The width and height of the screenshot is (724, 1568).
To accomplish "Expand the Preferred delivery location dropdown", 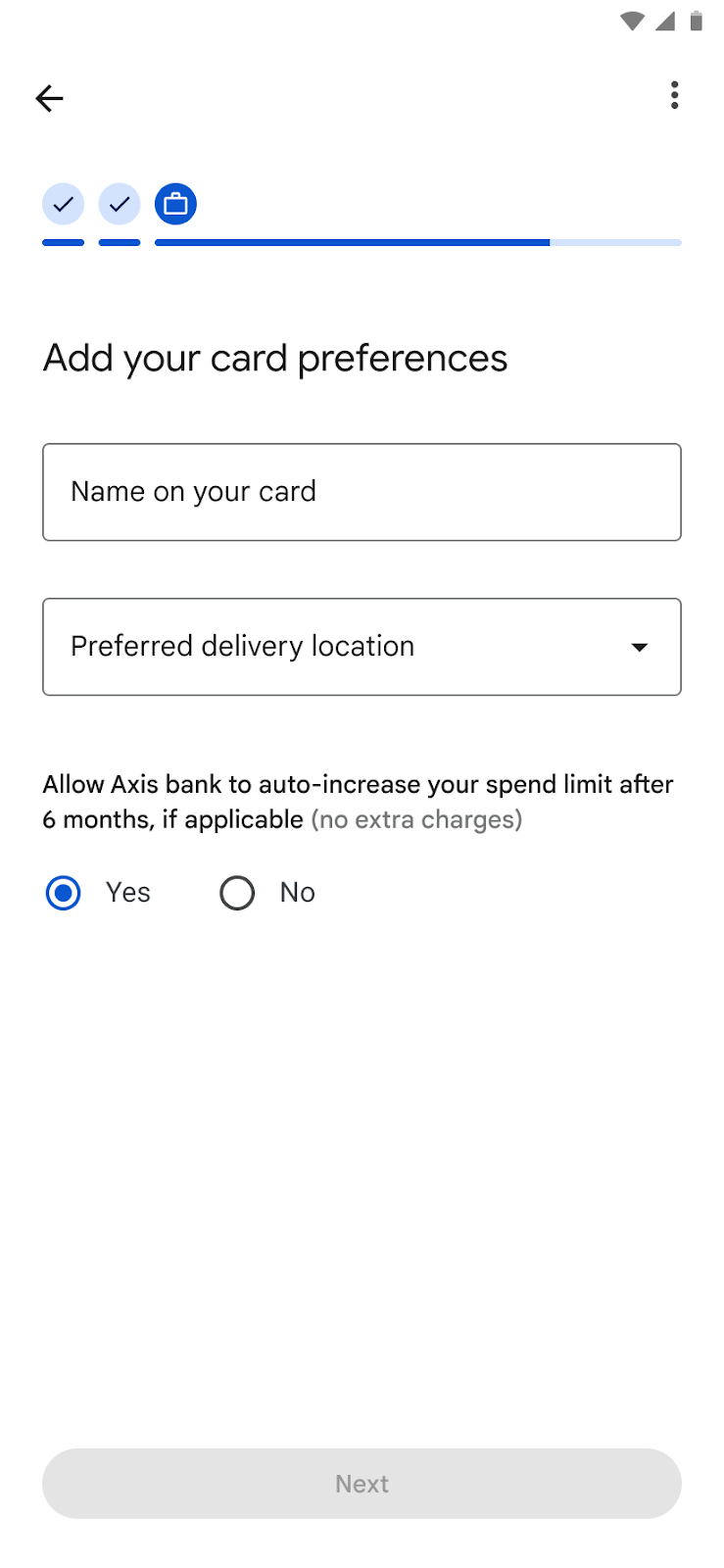I will coord(362,647).
